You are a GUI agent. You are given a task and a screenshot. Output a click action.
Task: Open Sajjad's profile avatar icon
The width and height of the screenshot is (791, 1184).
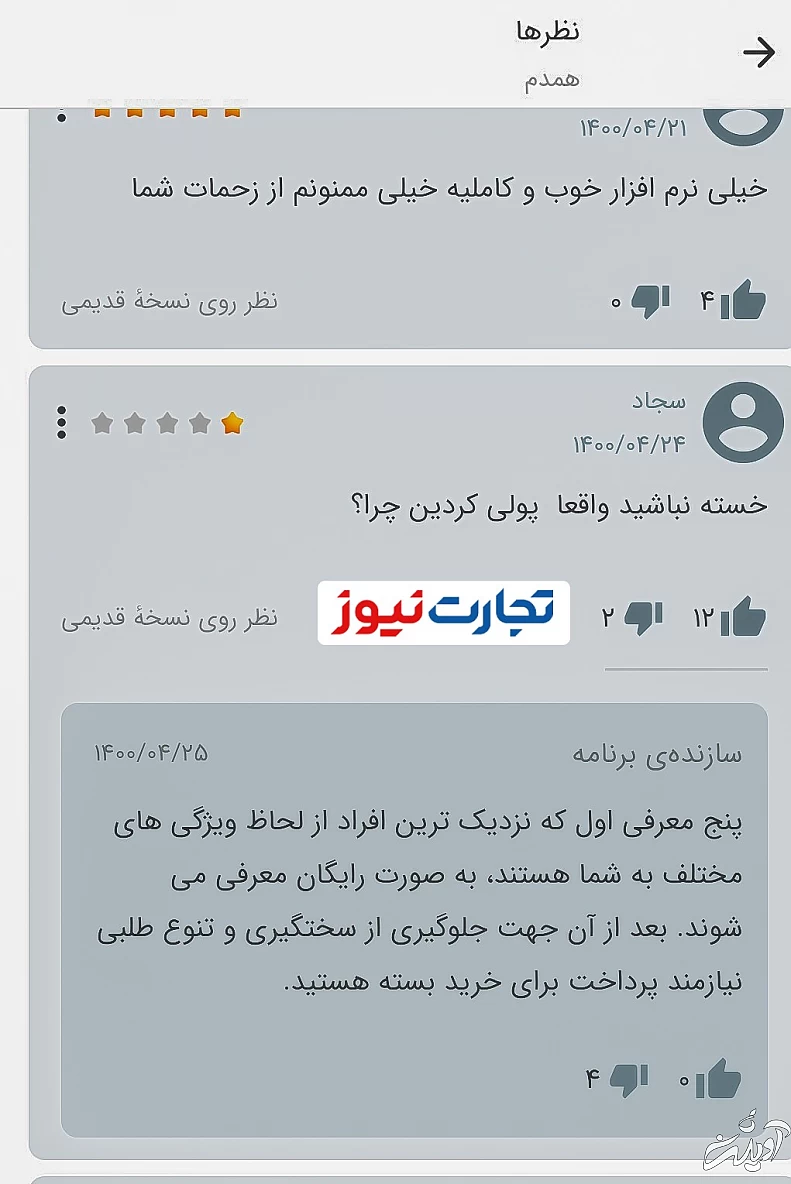tap(742, 423)
